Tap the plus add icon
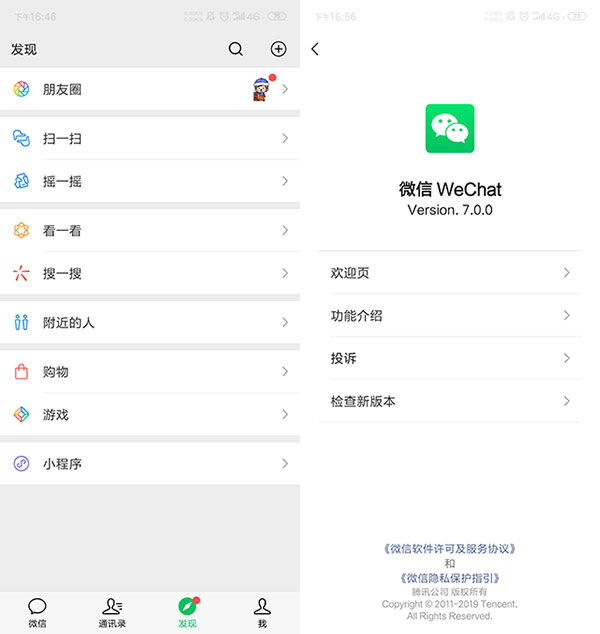600x634 pixels. (278, 49)
